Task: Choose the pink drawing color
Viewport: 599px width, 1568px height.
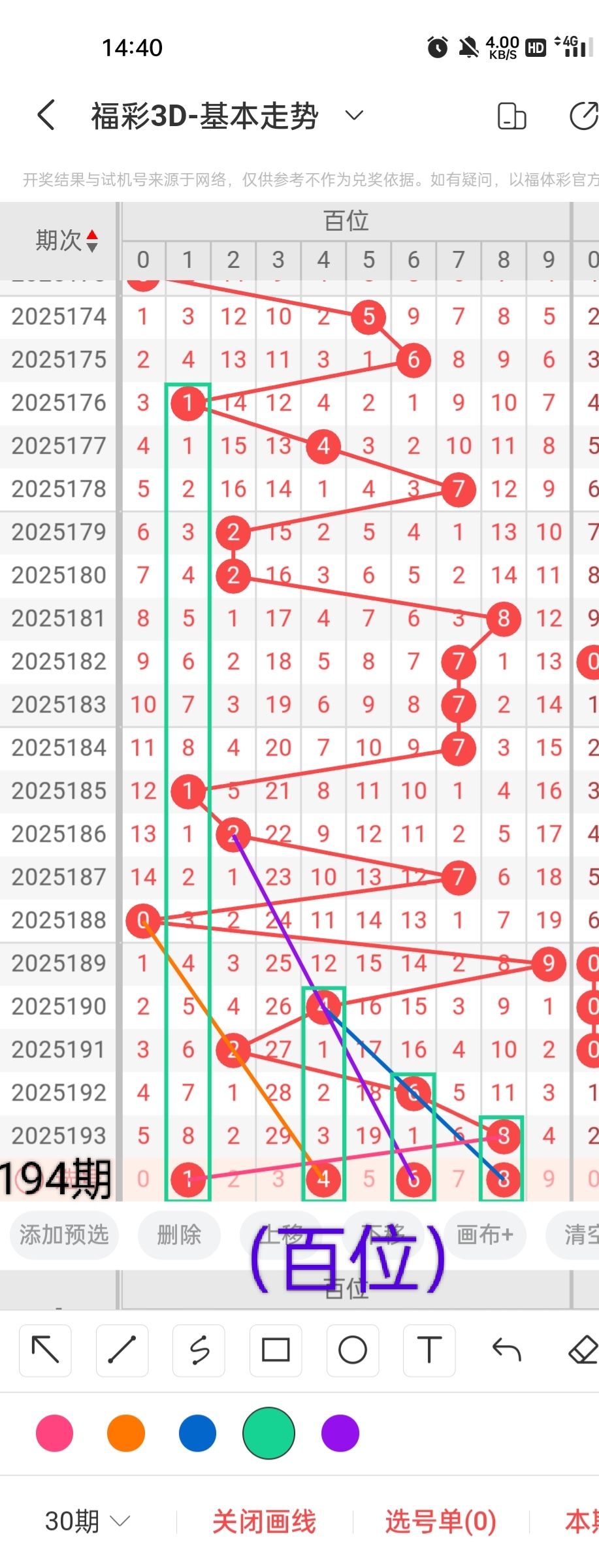Action: tap(55, 1433)
